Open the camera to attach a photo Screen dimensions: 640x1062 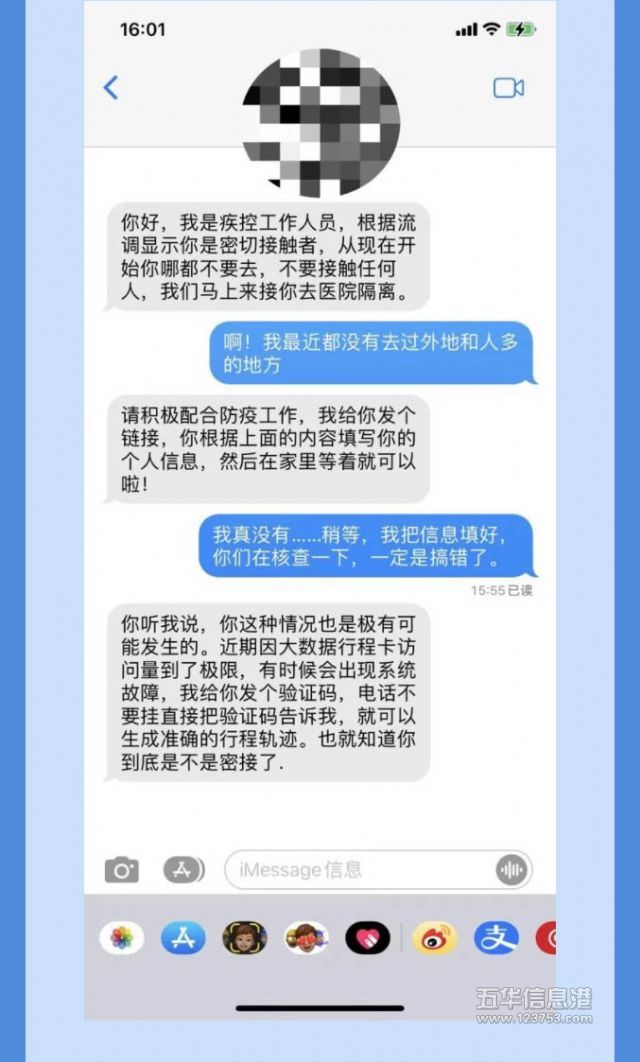tap(122, 870)
